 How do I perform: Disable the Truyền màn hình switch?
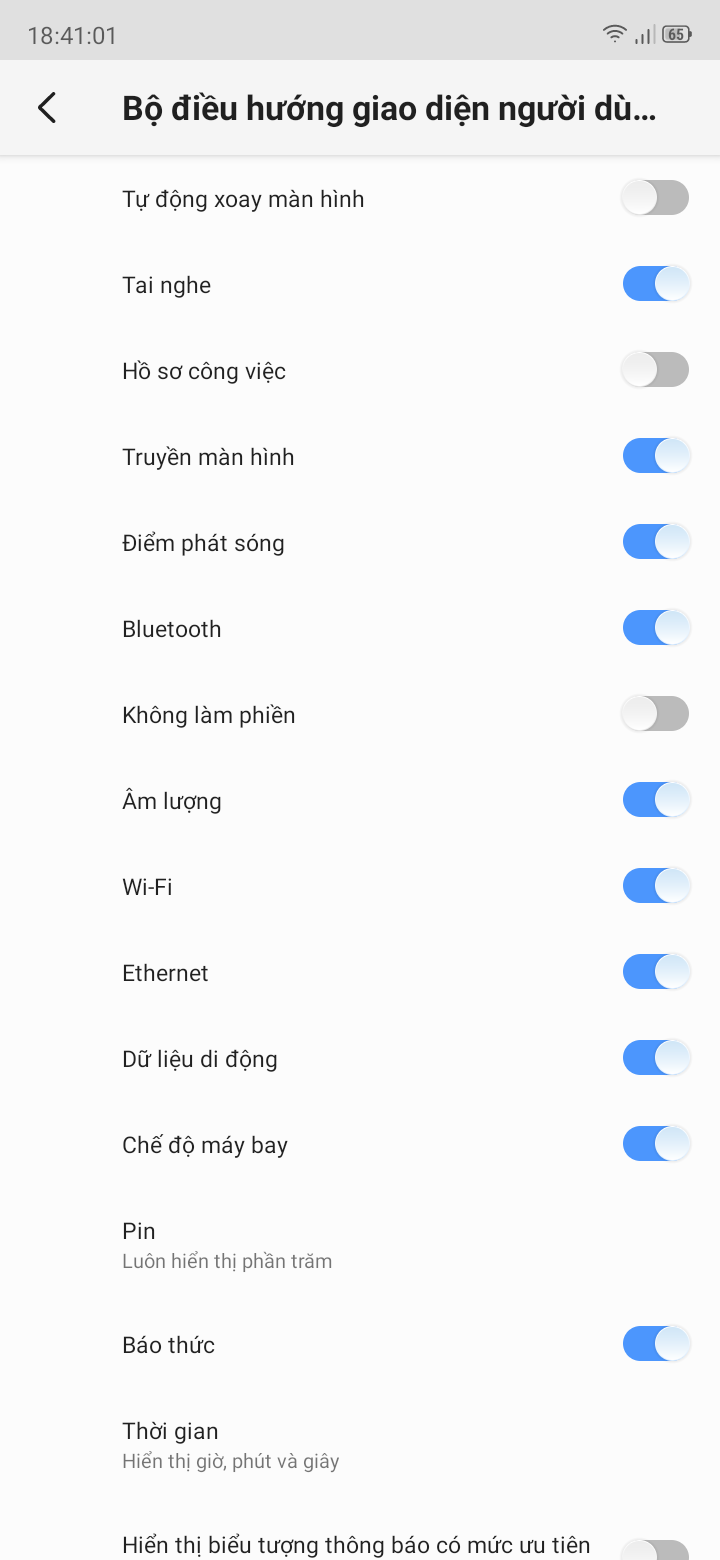click(655, 456)
